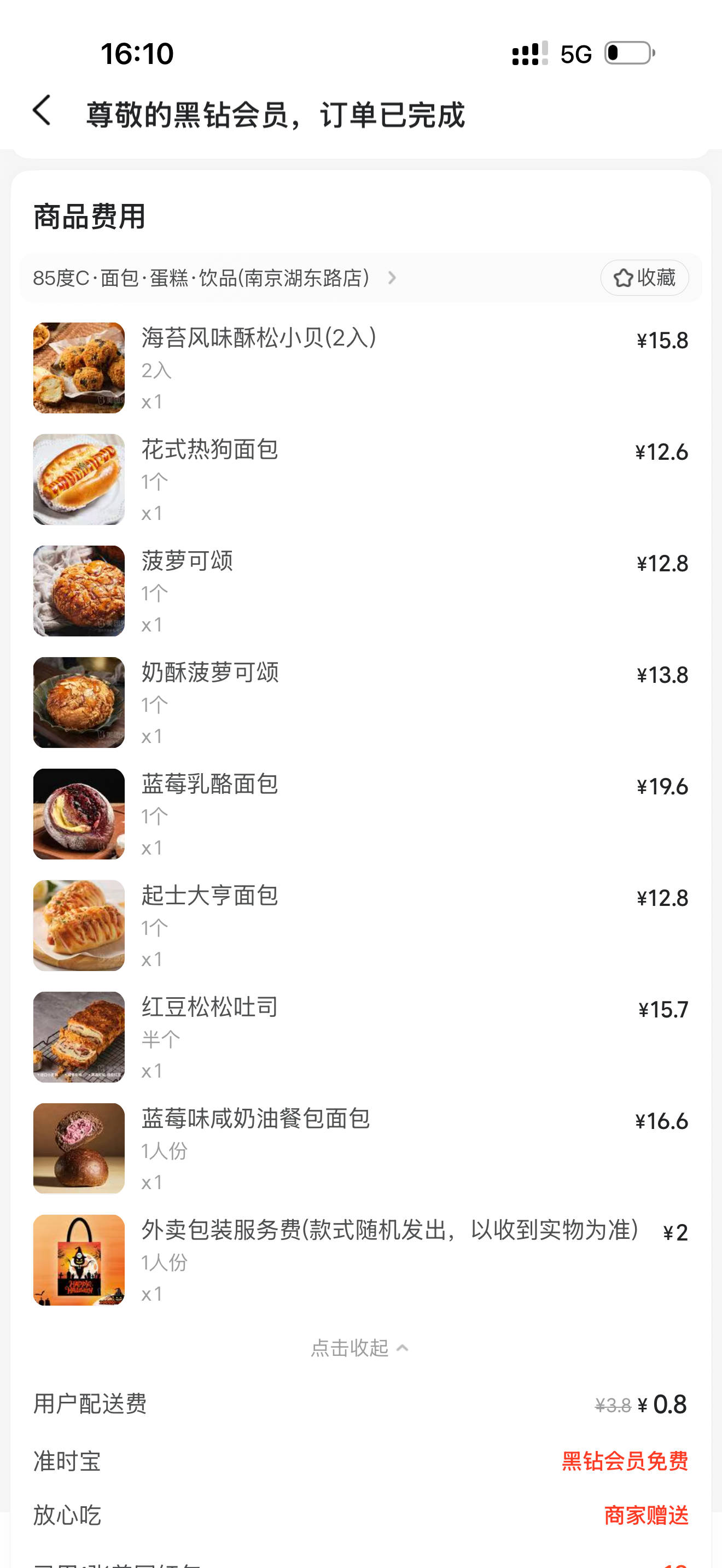View the 蓝莓味咸奶油餐包面包 item
Viewport: 722px width, 1568px height.
pos(255,1119)
